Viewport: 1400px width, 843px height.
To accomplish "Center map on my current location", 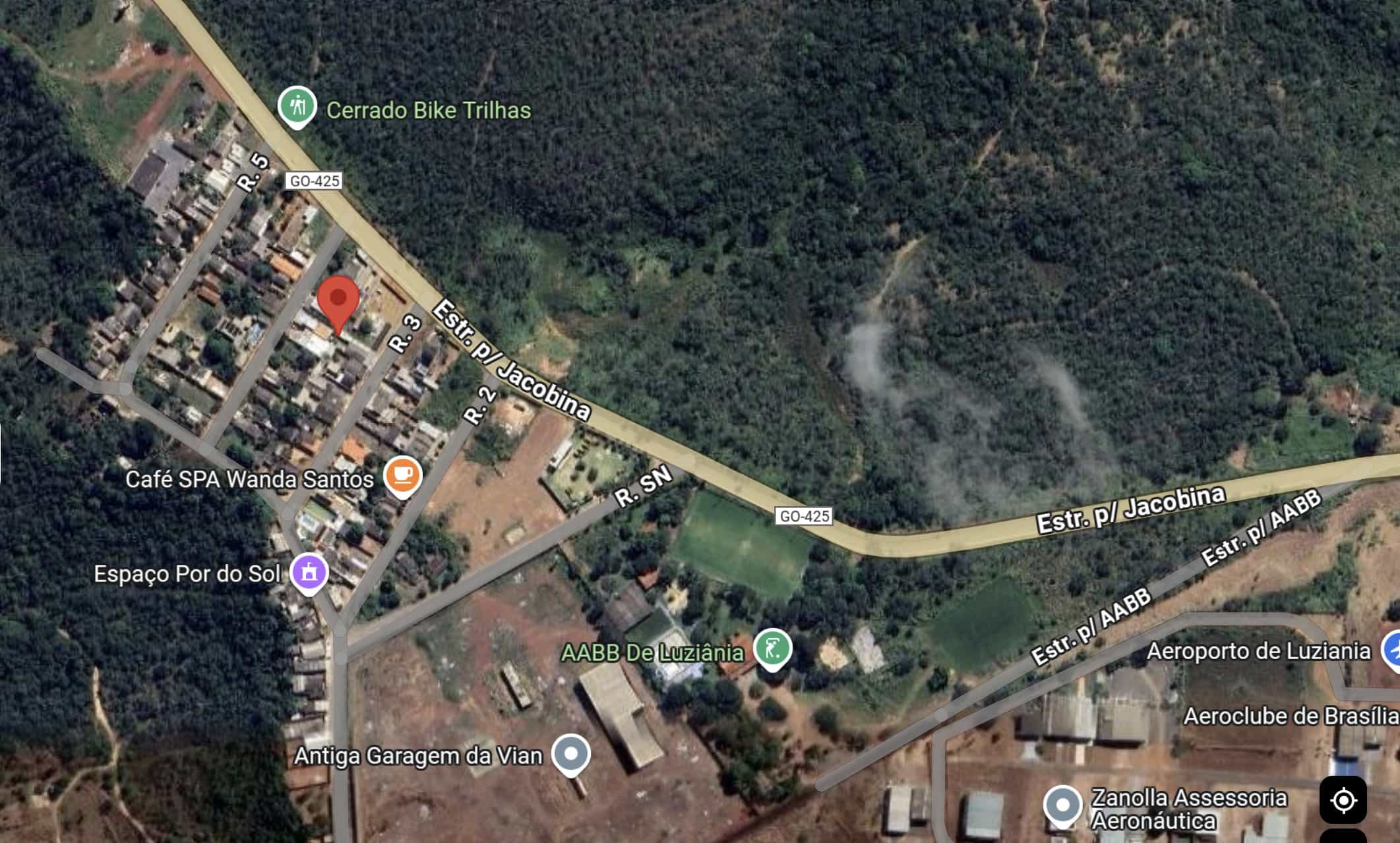I will 1343,801.
